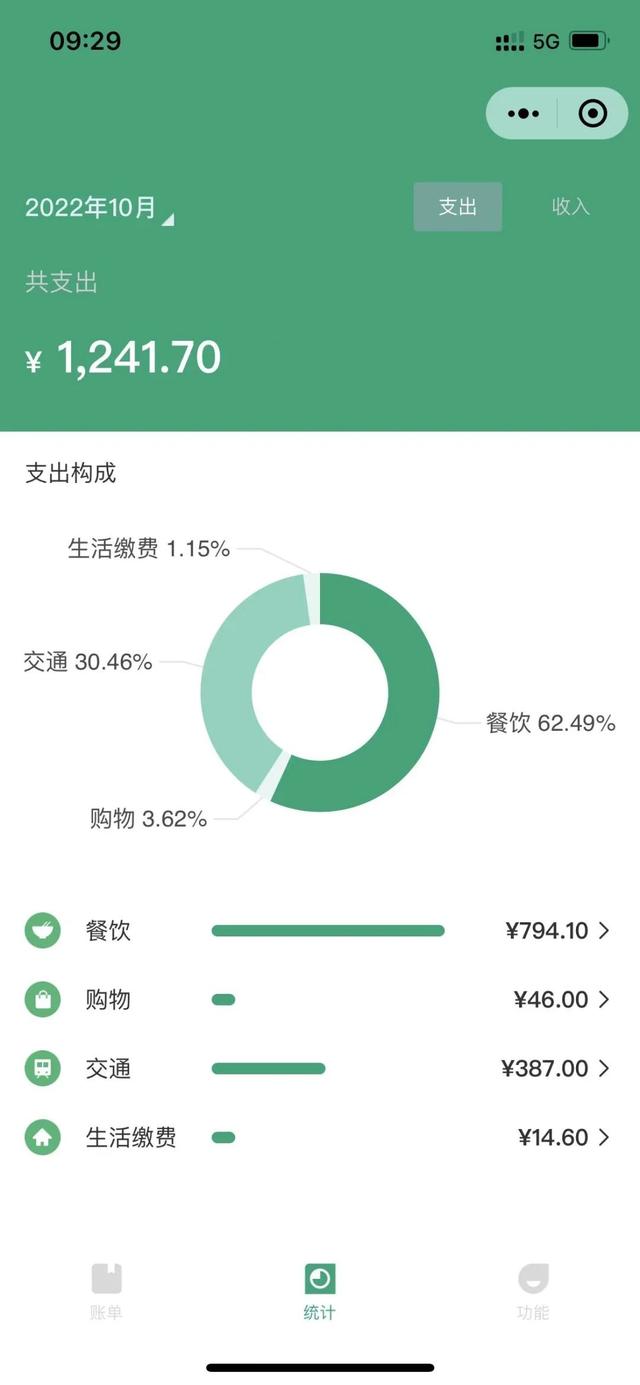Viewport: 640px width, 1385px height.
Task: Switch to the 收入 income tab
Action: [571, 207]
